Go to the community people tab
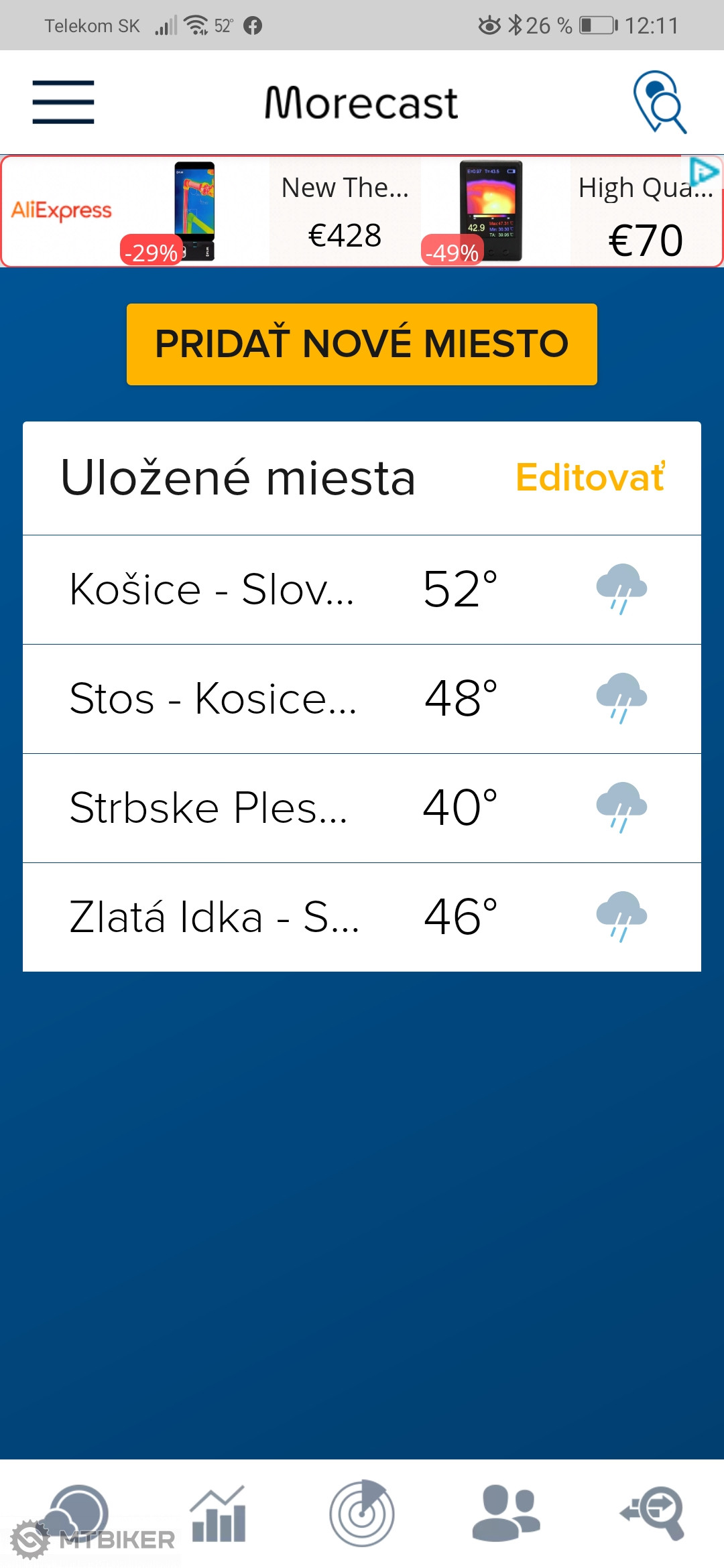 (x=505, y=1513)
